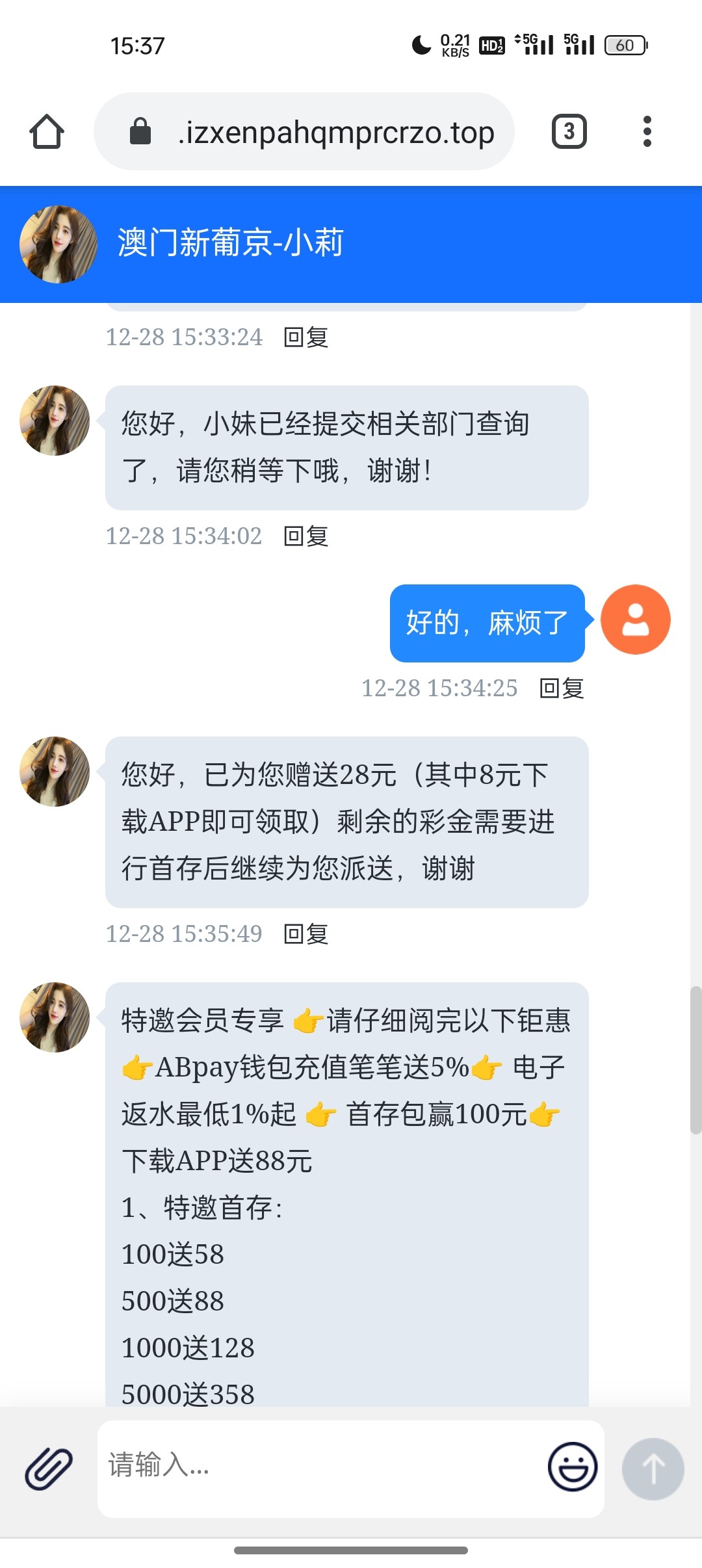Click the orange user avatar icon
The height and width of the screenshot is (1568, 702).
tap(635, 620)
